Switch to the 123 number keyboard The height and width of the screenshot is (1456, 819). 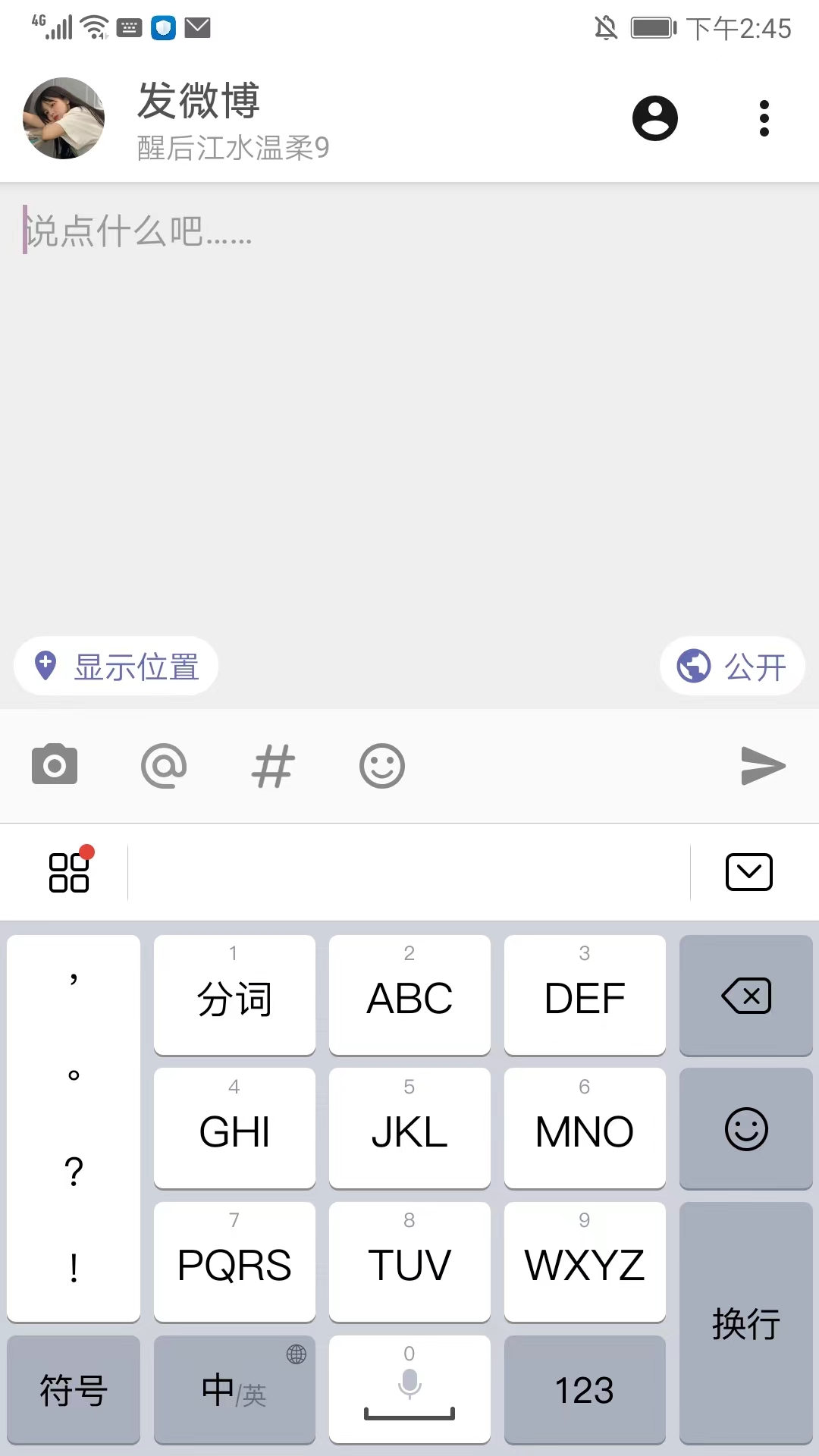click(x=584, y=1390)
